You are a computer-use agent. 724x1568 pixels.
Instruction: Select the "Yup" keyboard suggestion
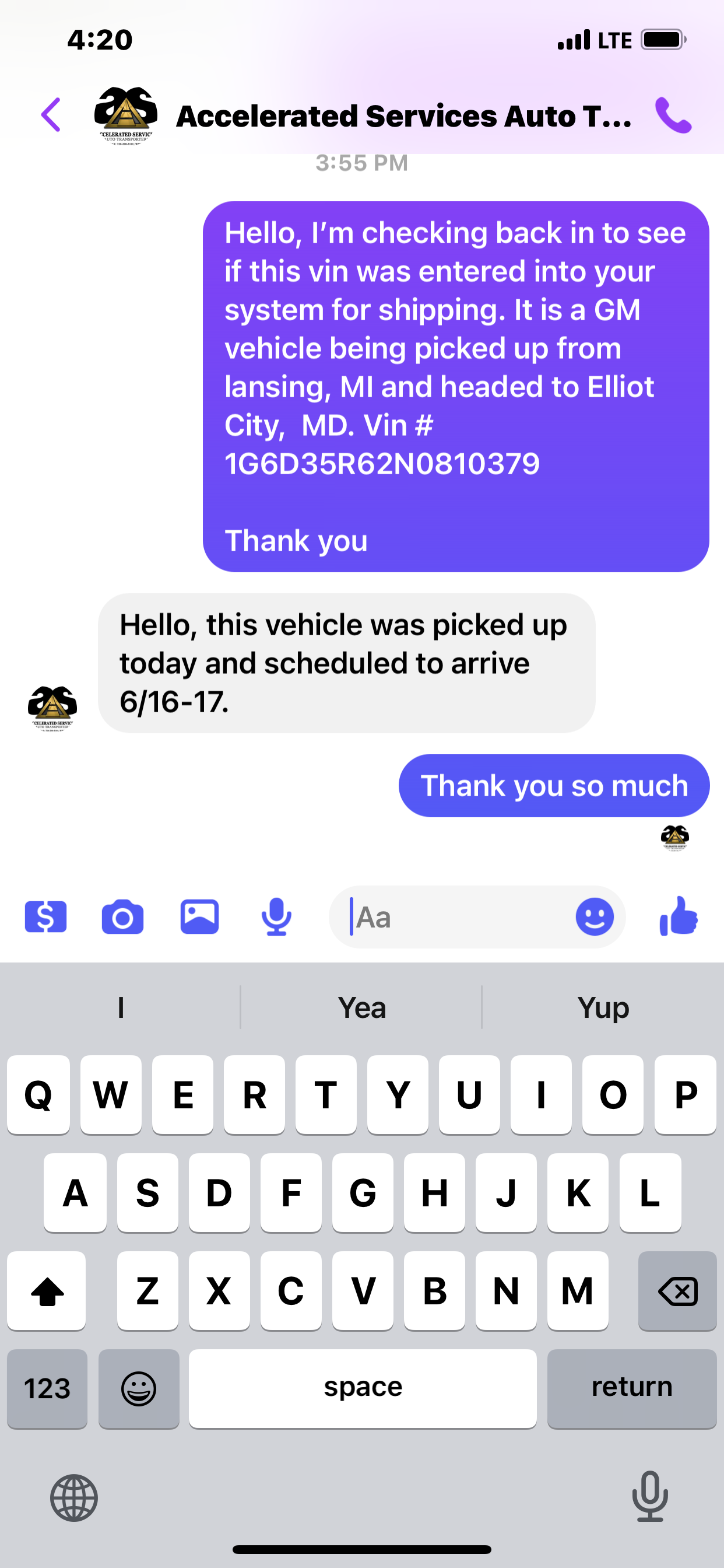(602, 1008)
